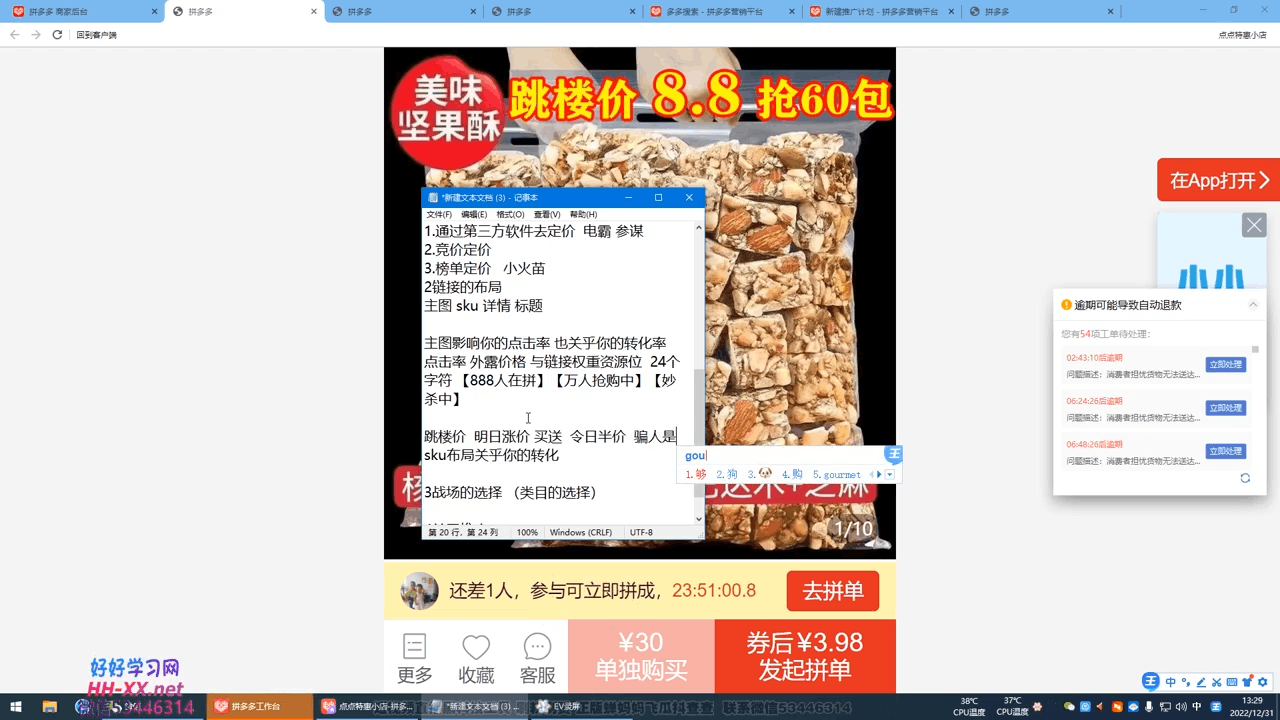1280x720 pixels.
Task: Start a group buy at ¥3.98
Action: 804,656
